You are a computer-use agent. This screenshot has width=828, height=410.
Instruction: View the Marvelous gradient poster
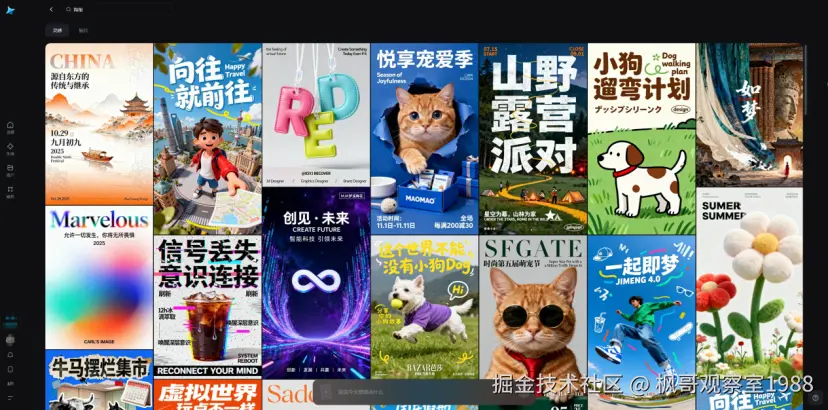tap(98, 277)
